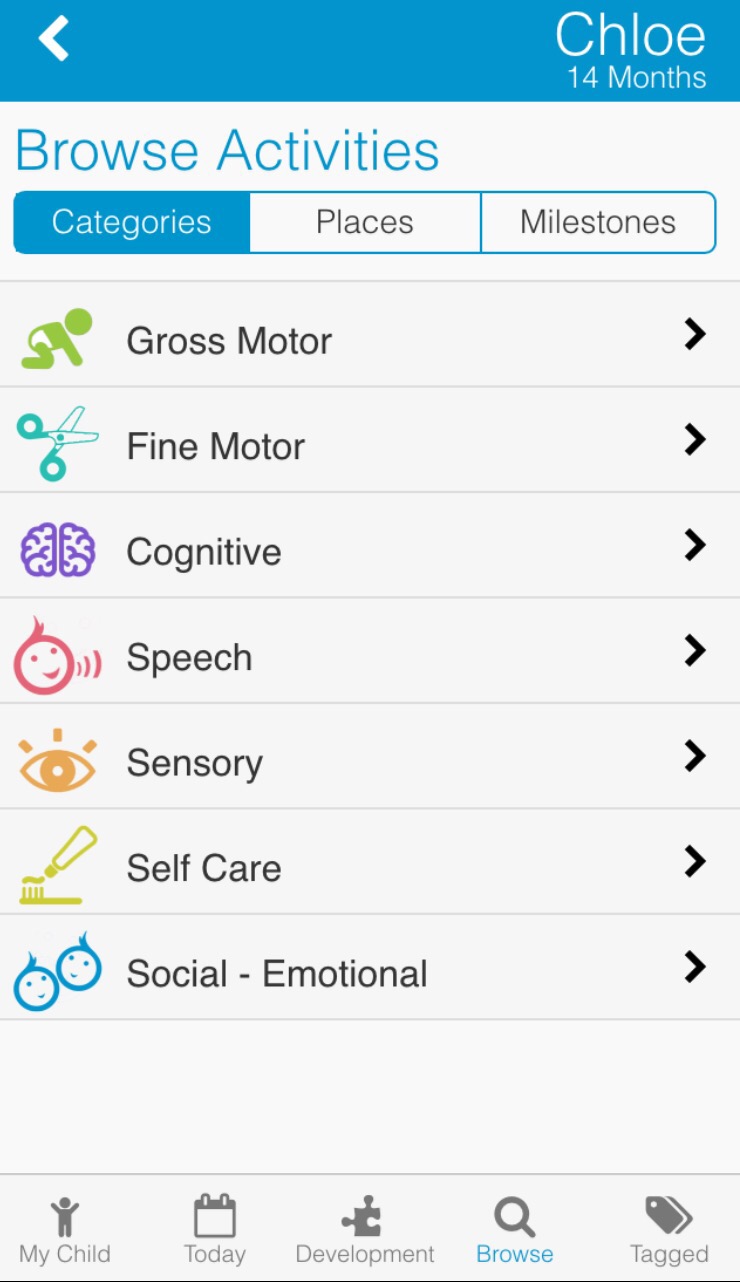Browse Cognitive activities
The image size is (740, 1282).
tap(370, 551)
